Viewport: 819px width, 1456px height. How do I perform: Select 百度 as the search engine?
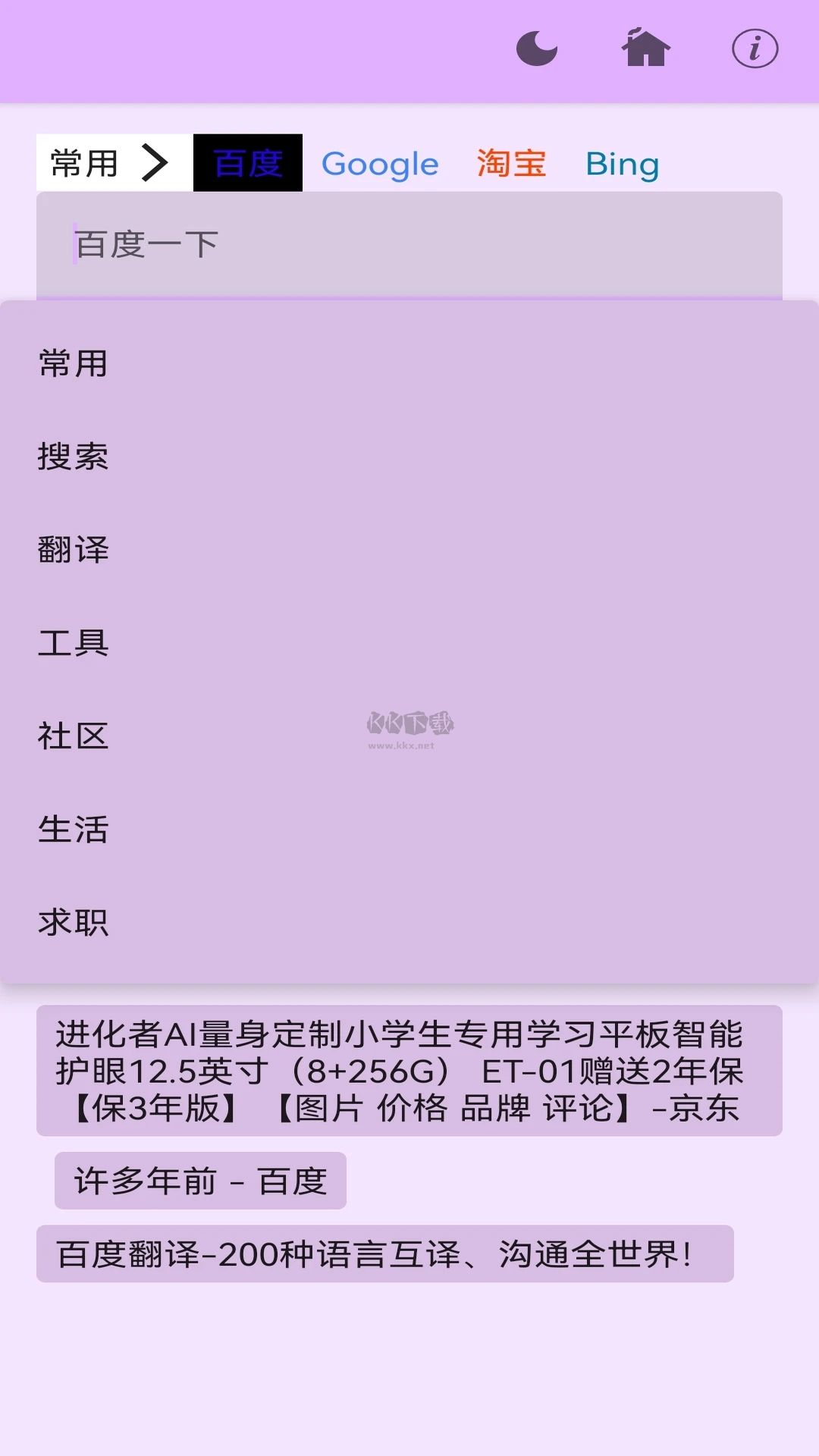[x=248, y=163]
